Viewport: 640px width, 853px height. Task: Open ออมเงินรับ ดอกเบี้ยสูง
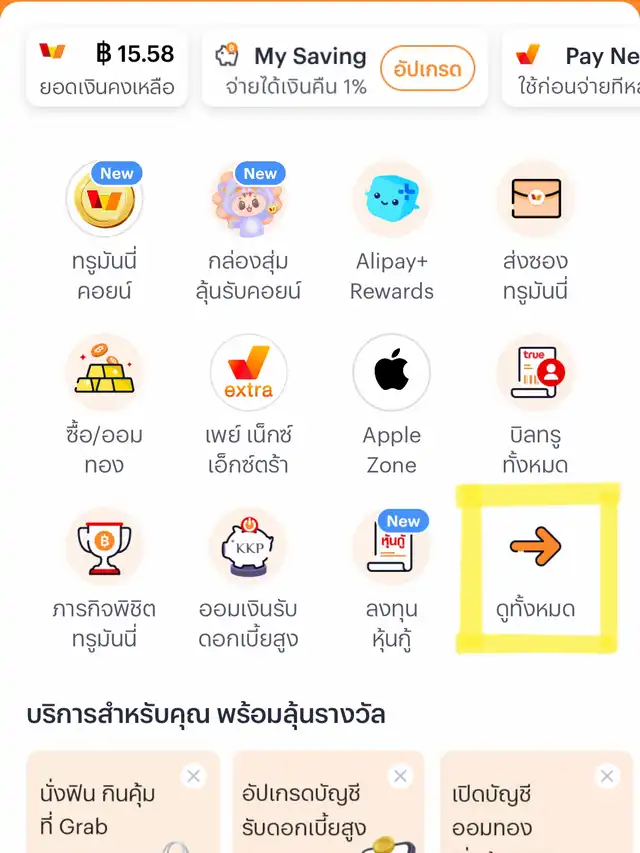click(x=248, y=578)
